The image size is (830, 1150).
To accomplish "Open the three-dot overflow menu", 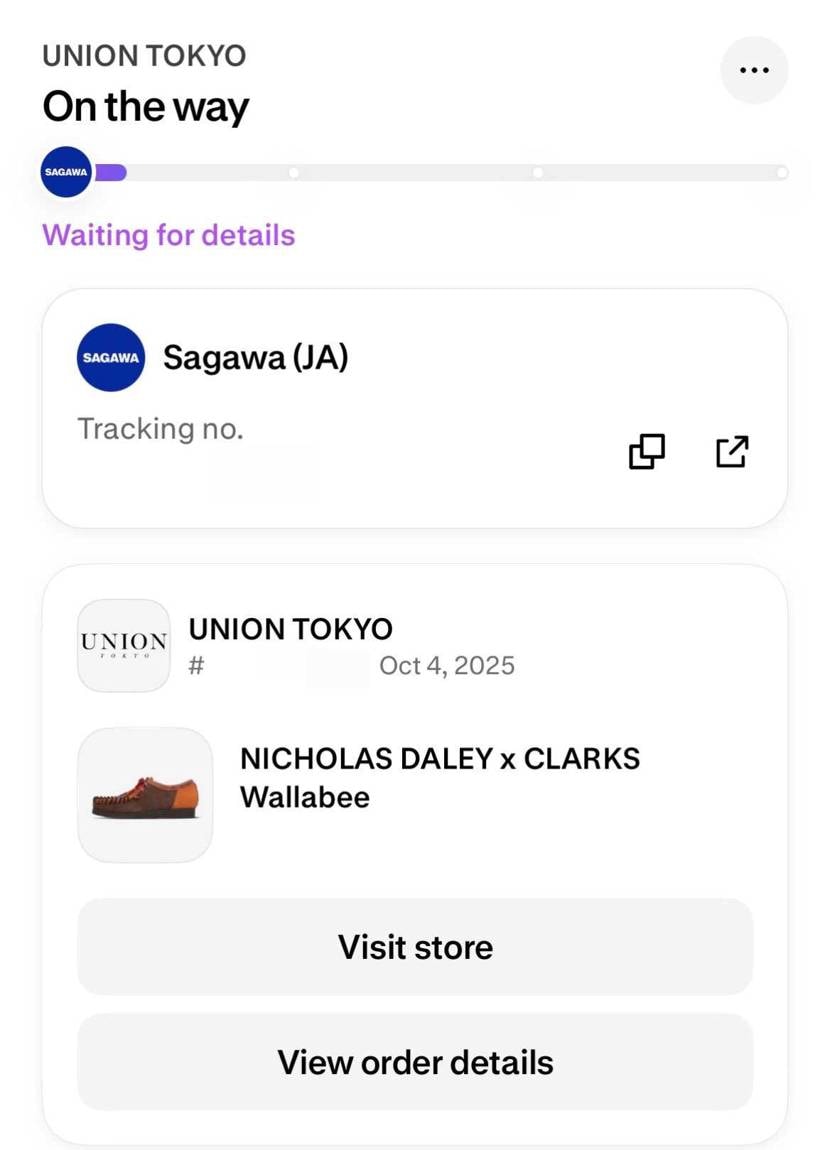I will point(754,70).
